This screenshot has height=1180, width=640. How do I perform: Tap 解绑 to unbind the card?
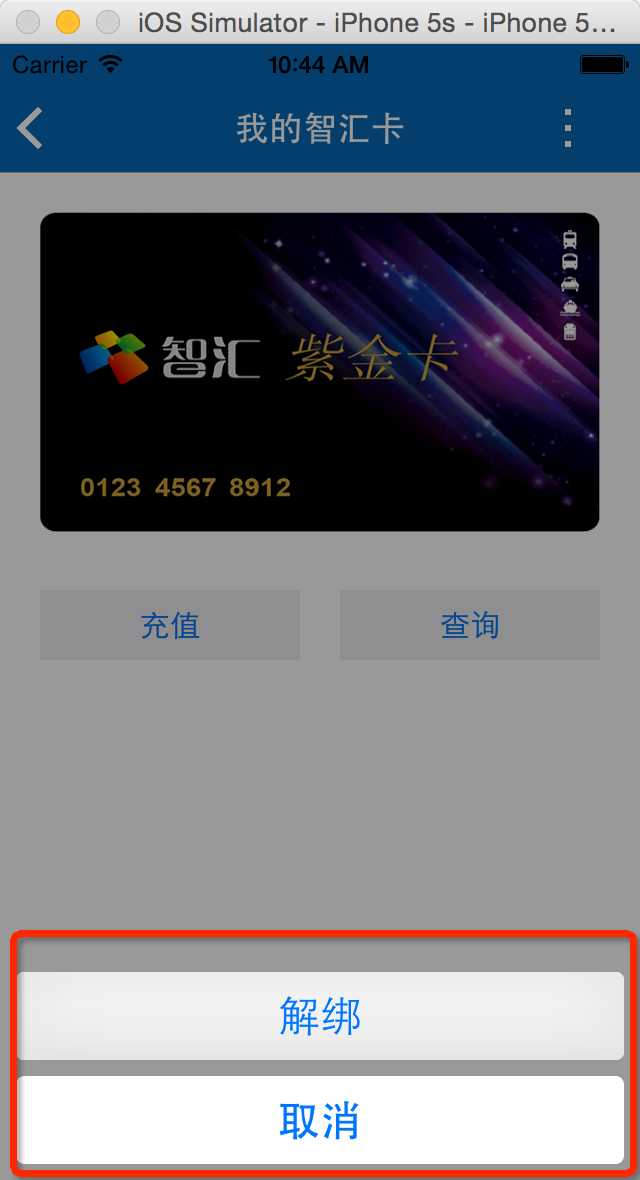(320, 1016)
